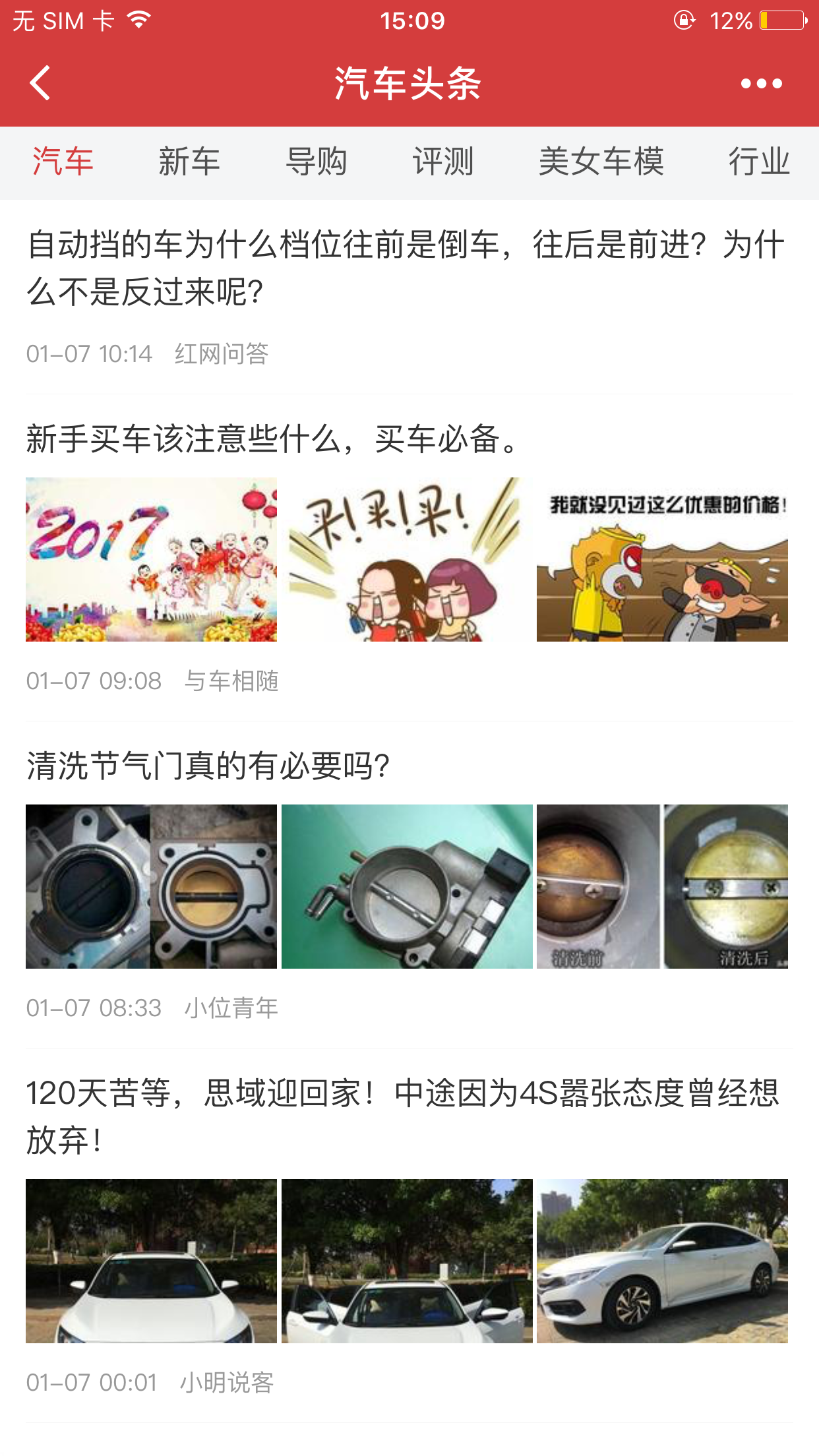The image size is (819, 1456).
Task: Select the 汽车 tab
Action: pyautogui.click(x=63, y=162)
